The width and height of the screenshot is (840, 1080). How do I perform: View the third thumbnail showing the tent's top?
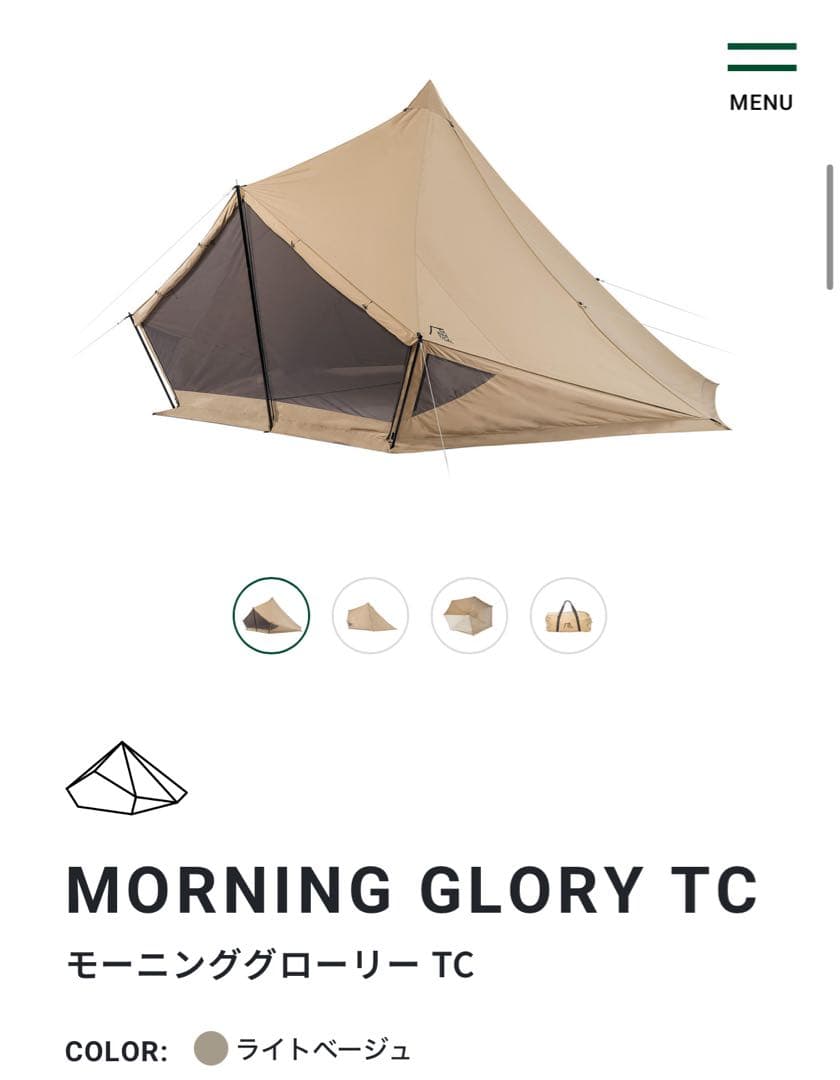(469, 616)
